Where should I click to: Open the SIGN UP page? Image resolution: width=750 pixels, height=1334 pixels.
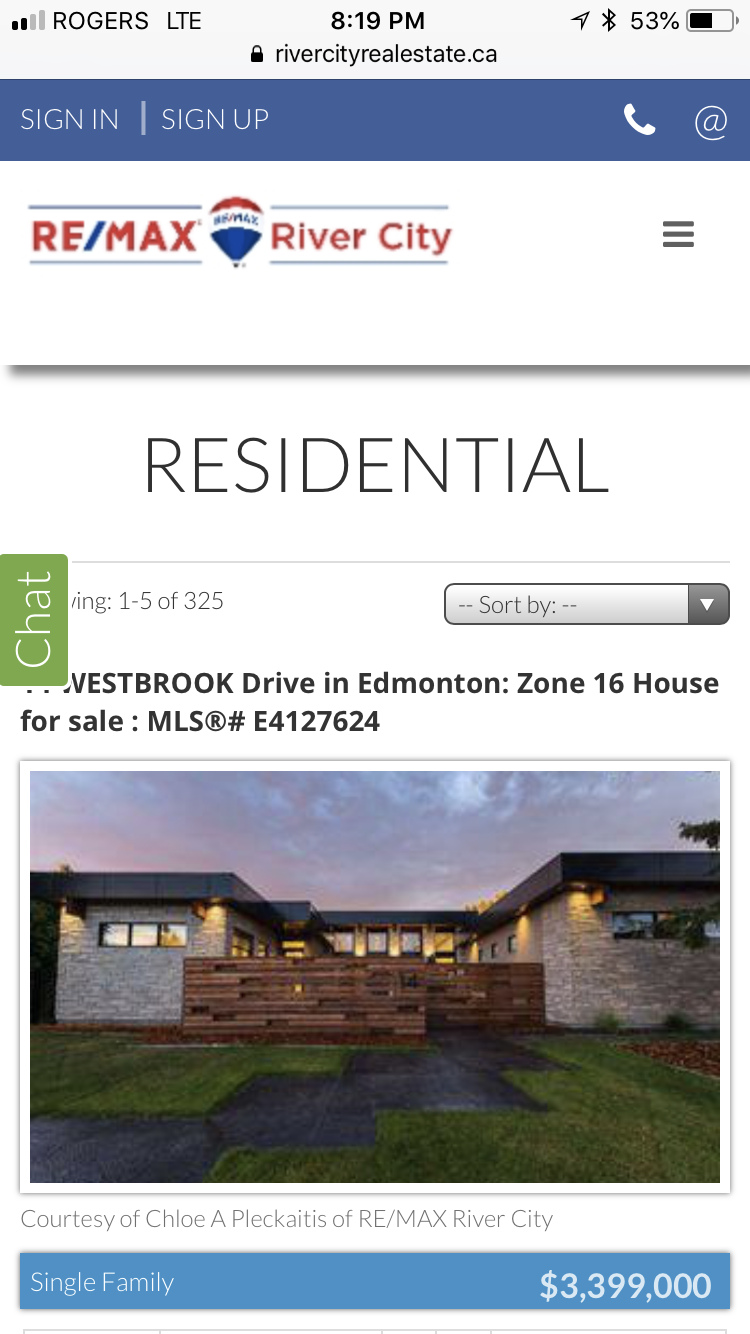click(215, 119)
